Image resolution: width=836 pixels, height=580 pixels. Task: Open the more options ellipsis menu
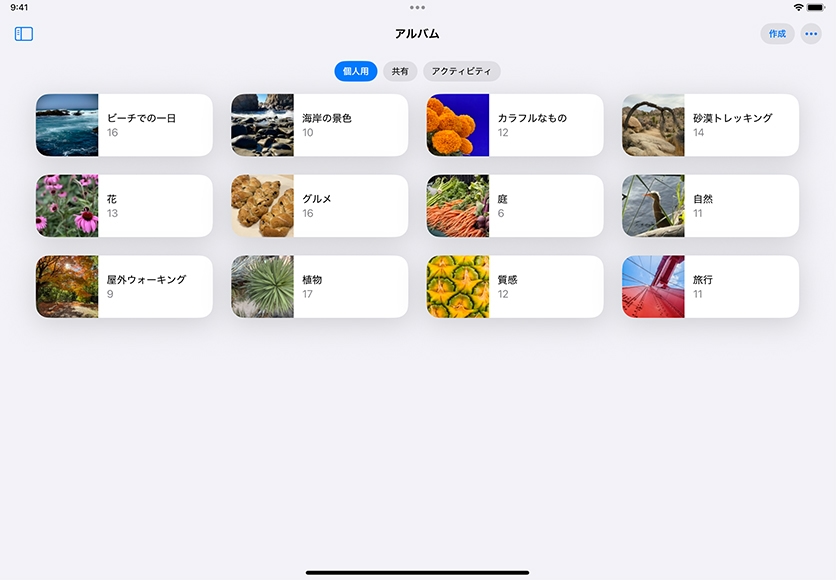(x=811, y=34)
